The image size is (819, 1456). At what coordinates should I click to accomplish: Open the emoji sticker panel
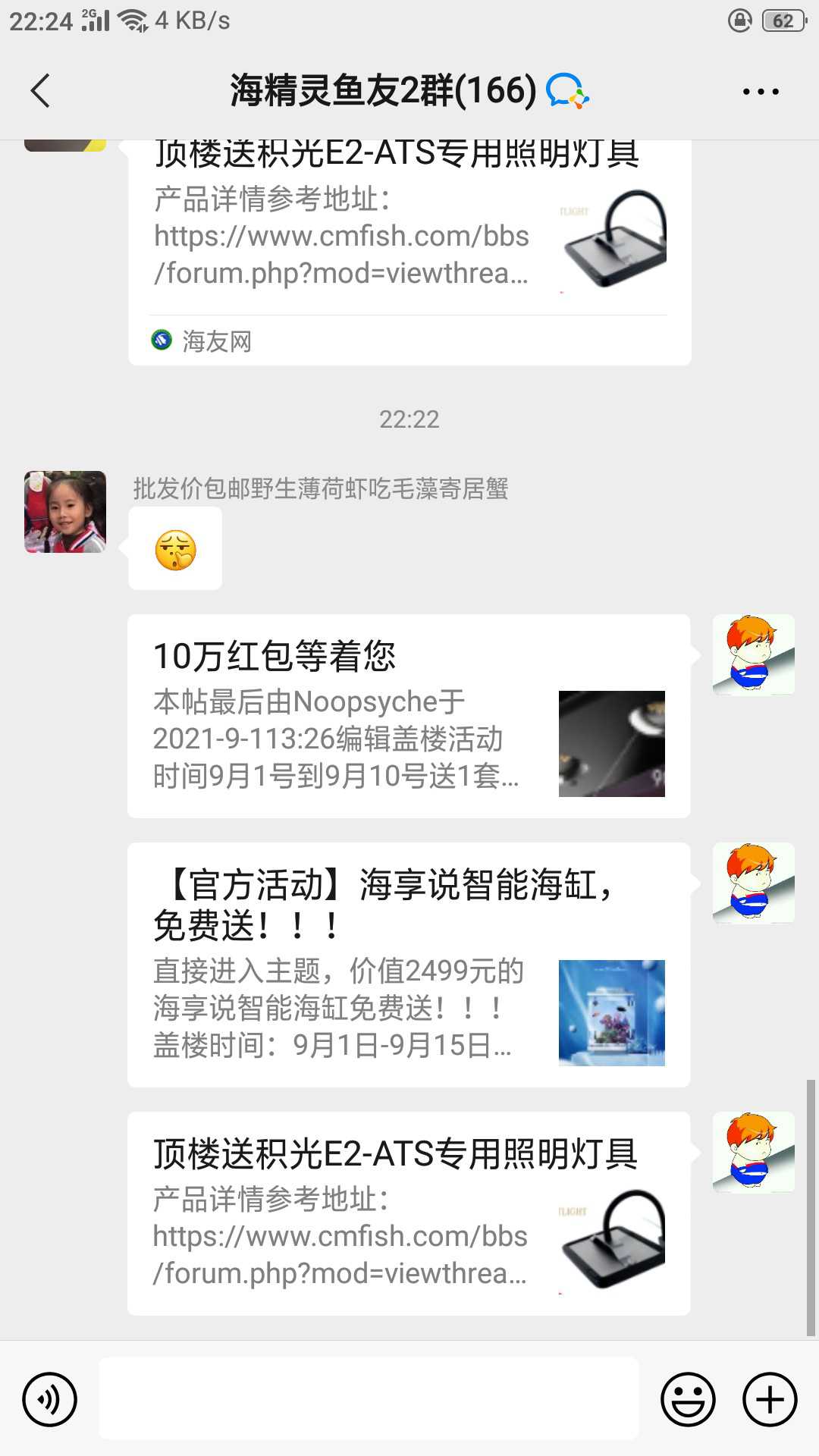688,1399
